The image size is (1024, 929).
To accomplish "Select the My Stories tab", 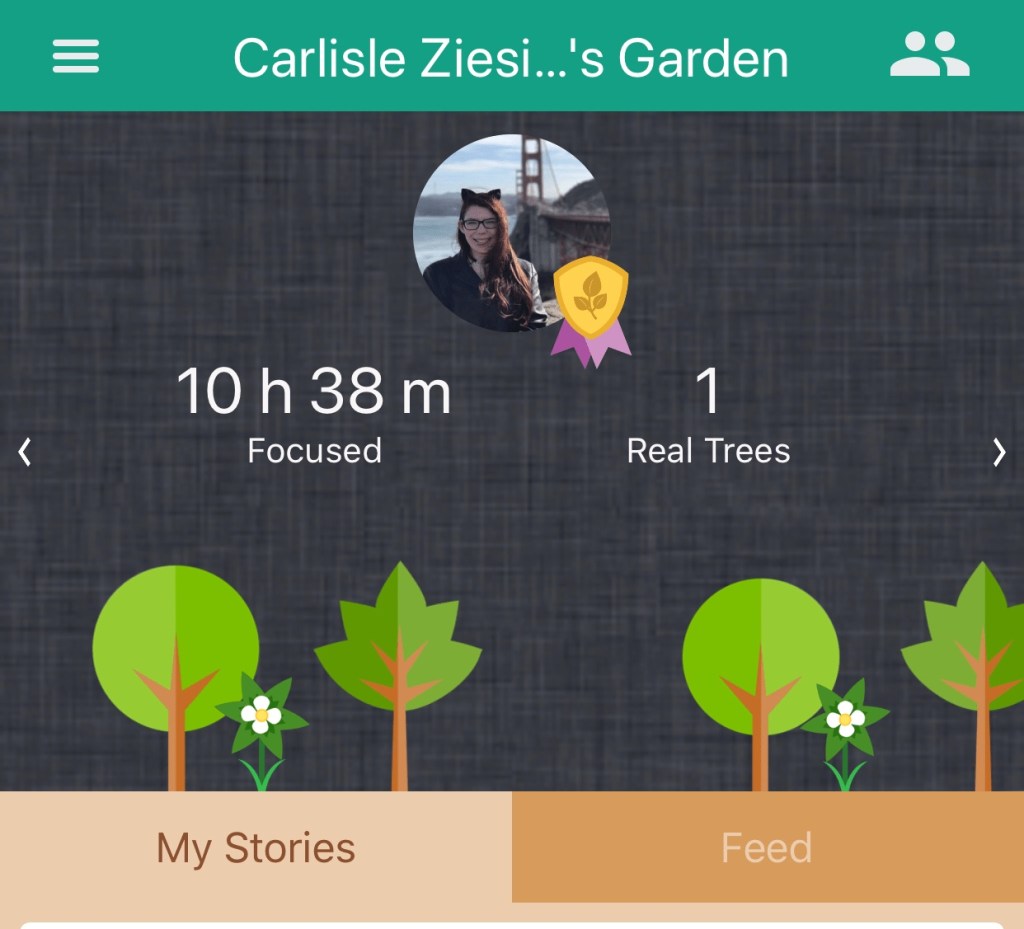I will tap(256, 848).
